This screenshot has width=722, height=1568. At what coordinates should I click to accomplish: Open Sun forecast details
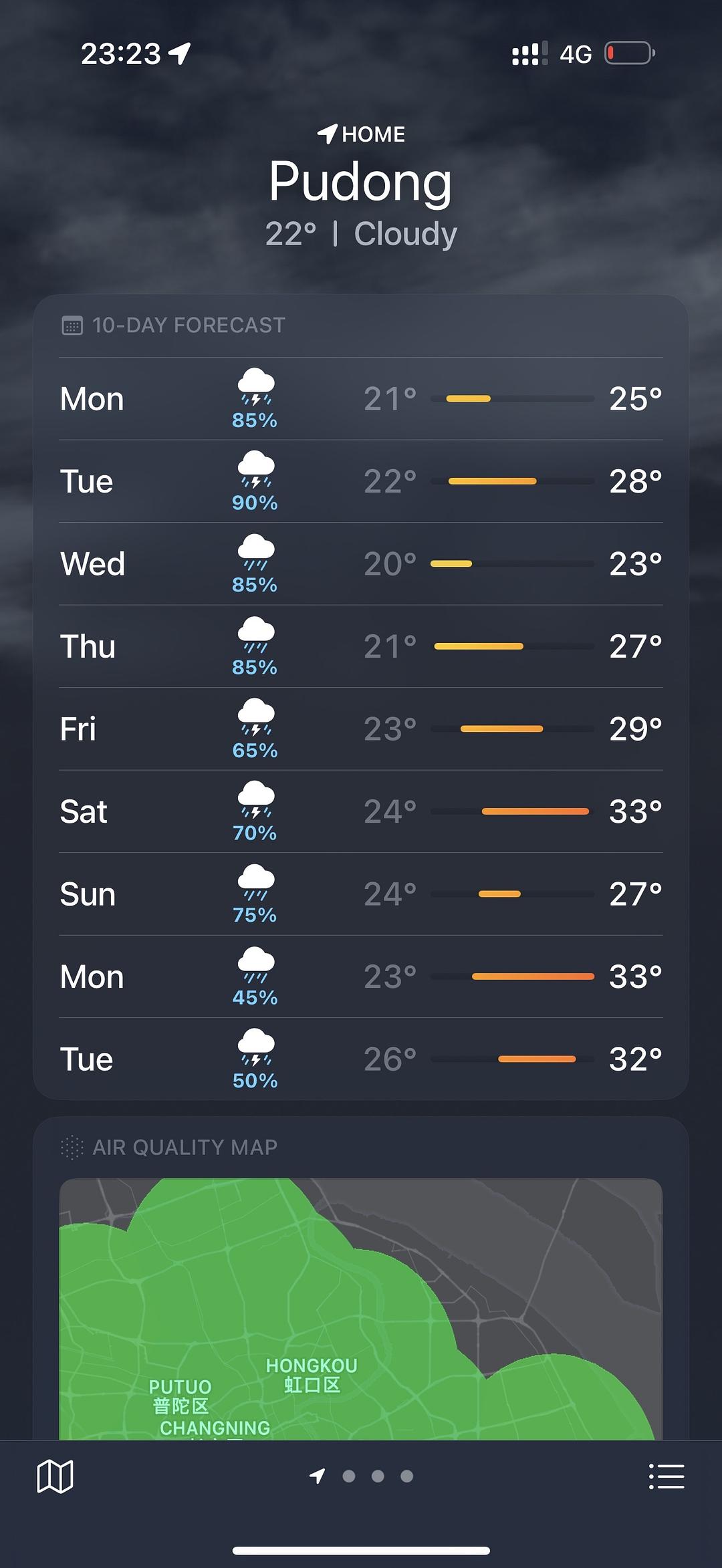click(x=361, y=894)
